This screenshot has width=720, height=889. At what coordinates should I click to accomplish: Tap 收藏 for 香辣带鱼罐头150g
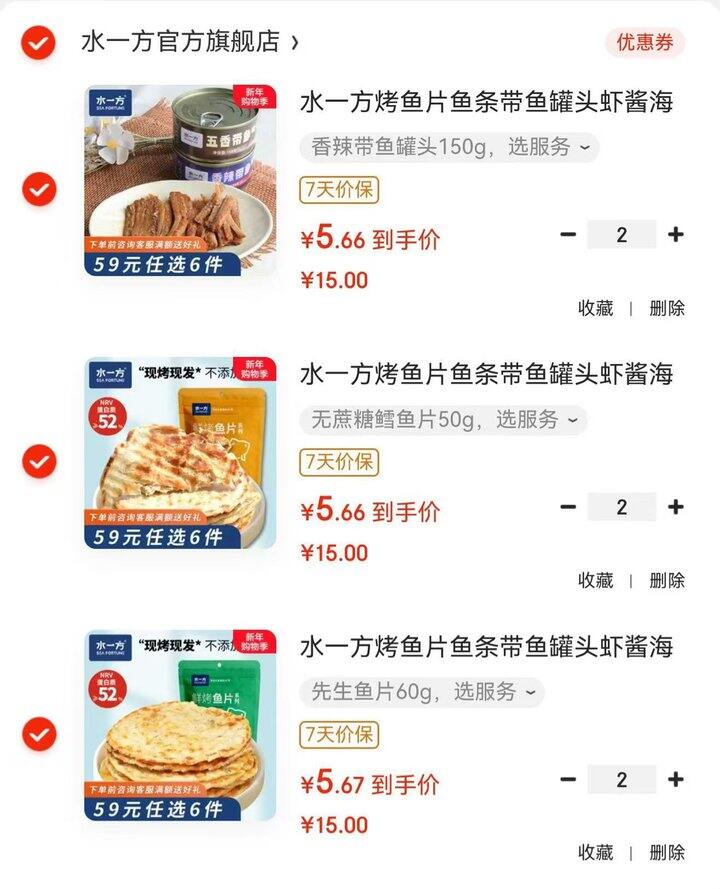(595, 308)
